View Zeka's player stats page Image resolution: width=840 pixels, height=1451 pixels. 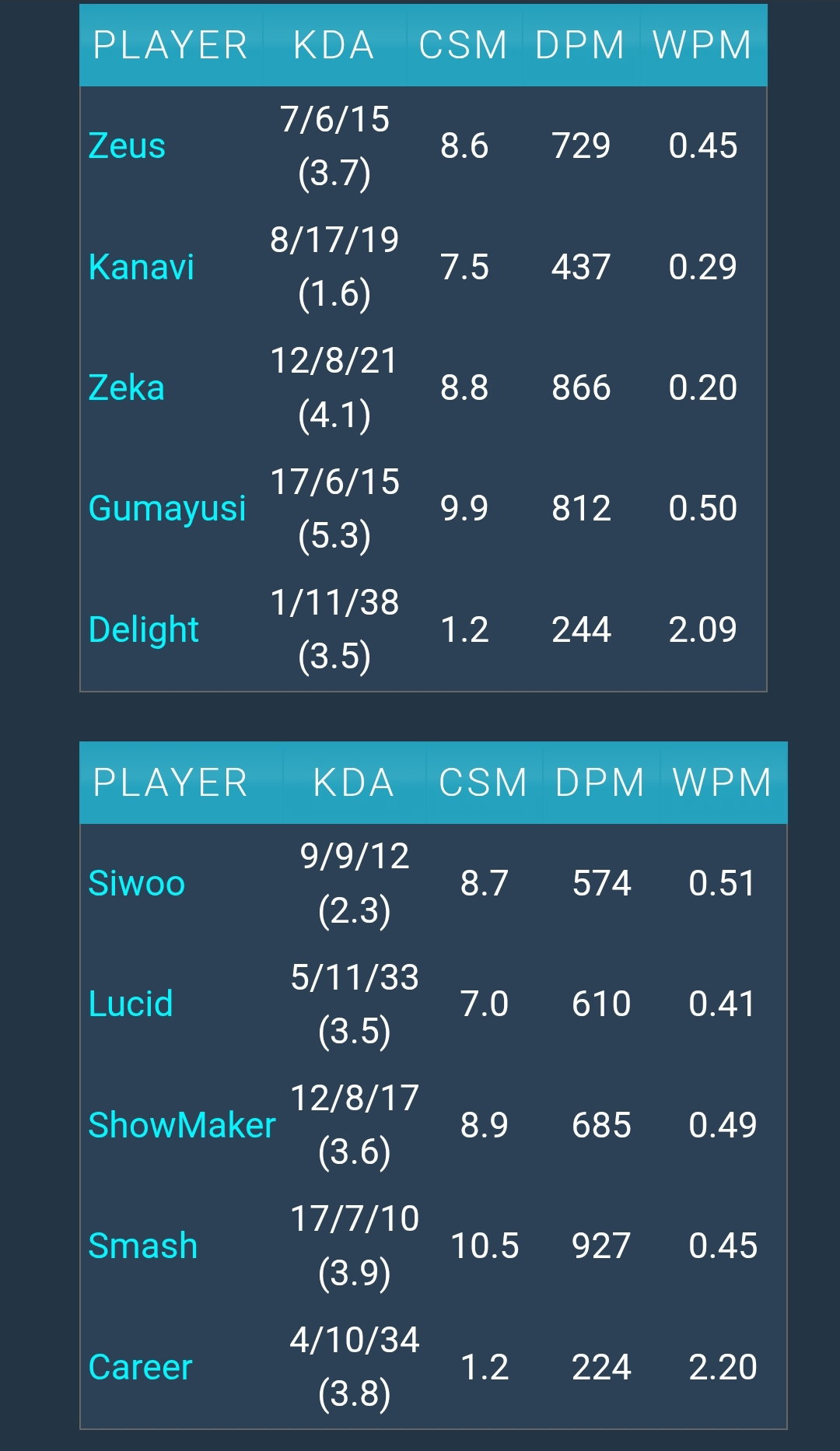[126, 387]
